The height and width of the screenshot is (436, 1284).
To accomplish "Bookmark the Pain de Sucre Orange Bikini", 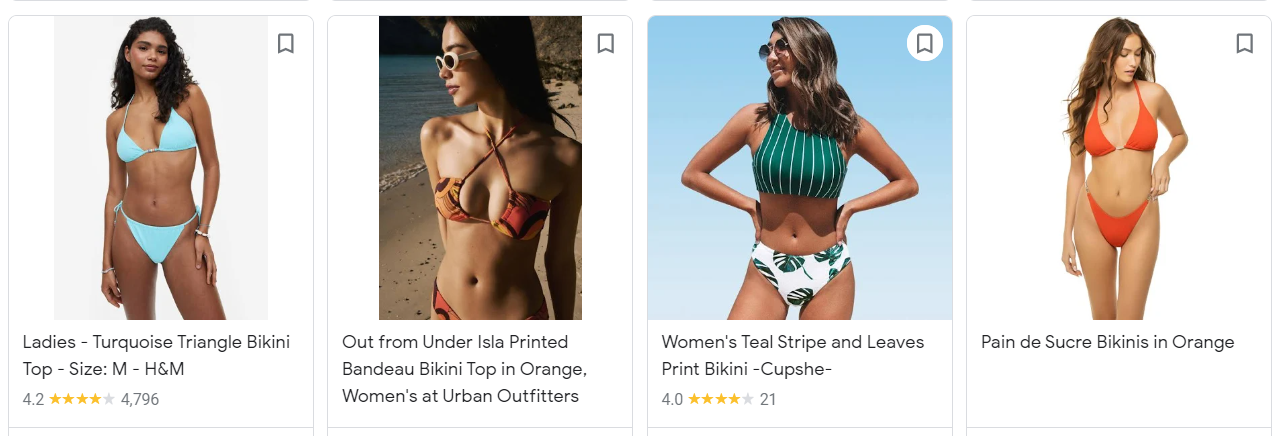I will point(1244,44).
